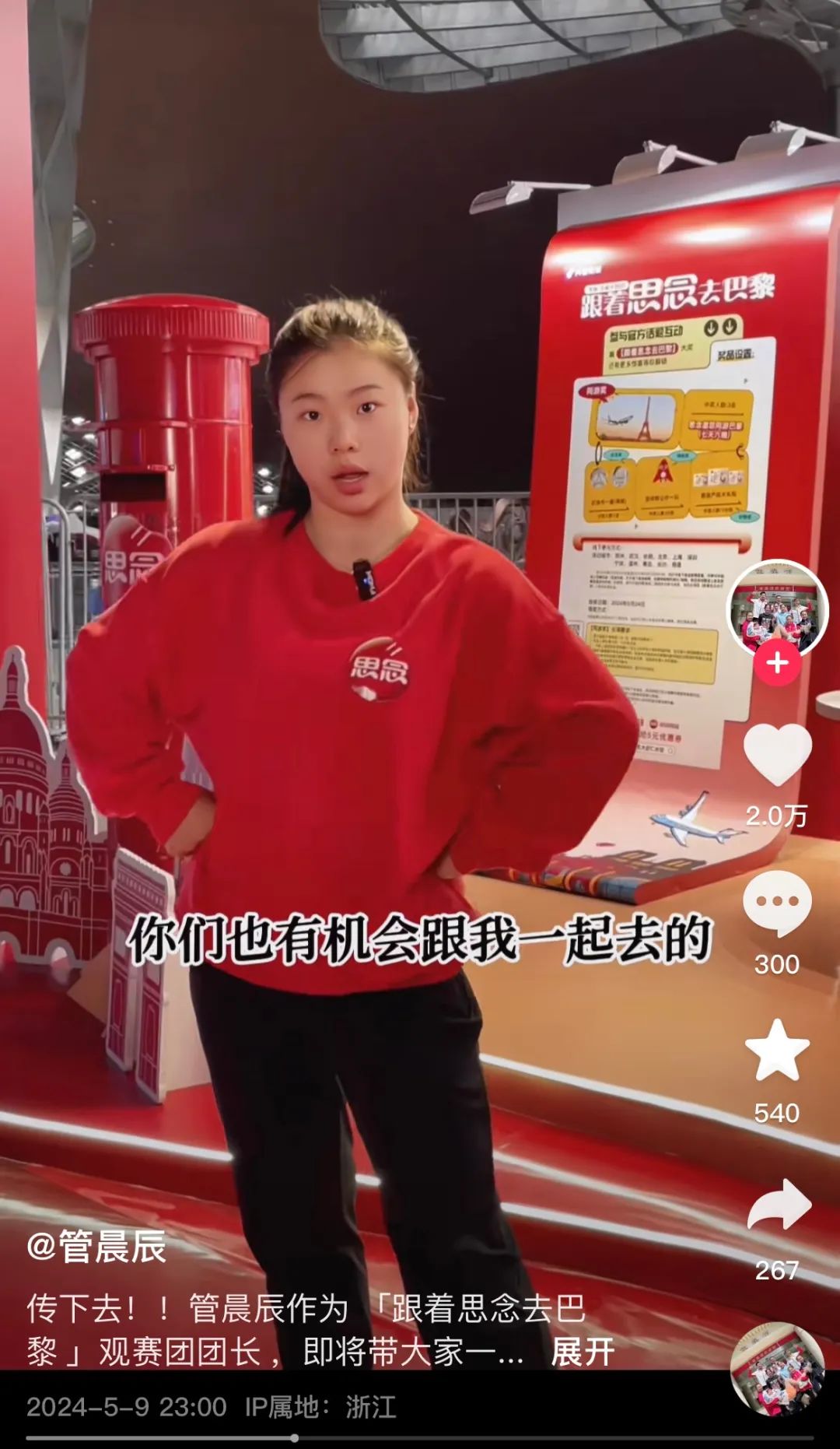Follow the creator with the red plus button
The image size is (840, 1449).
click(x=778, y=663)
